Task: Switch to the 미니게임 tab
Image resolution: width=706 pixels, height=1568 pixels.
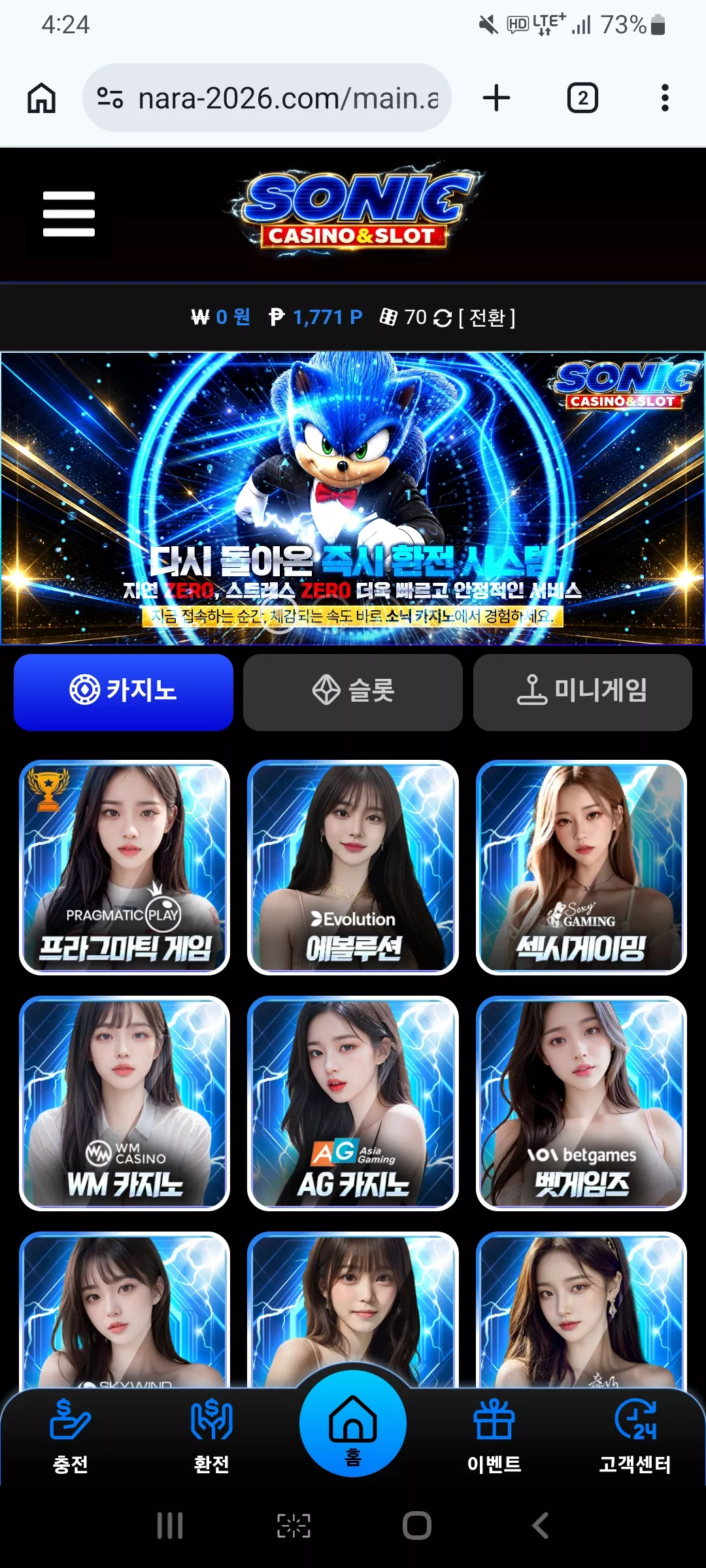Action: pos(582,692)
